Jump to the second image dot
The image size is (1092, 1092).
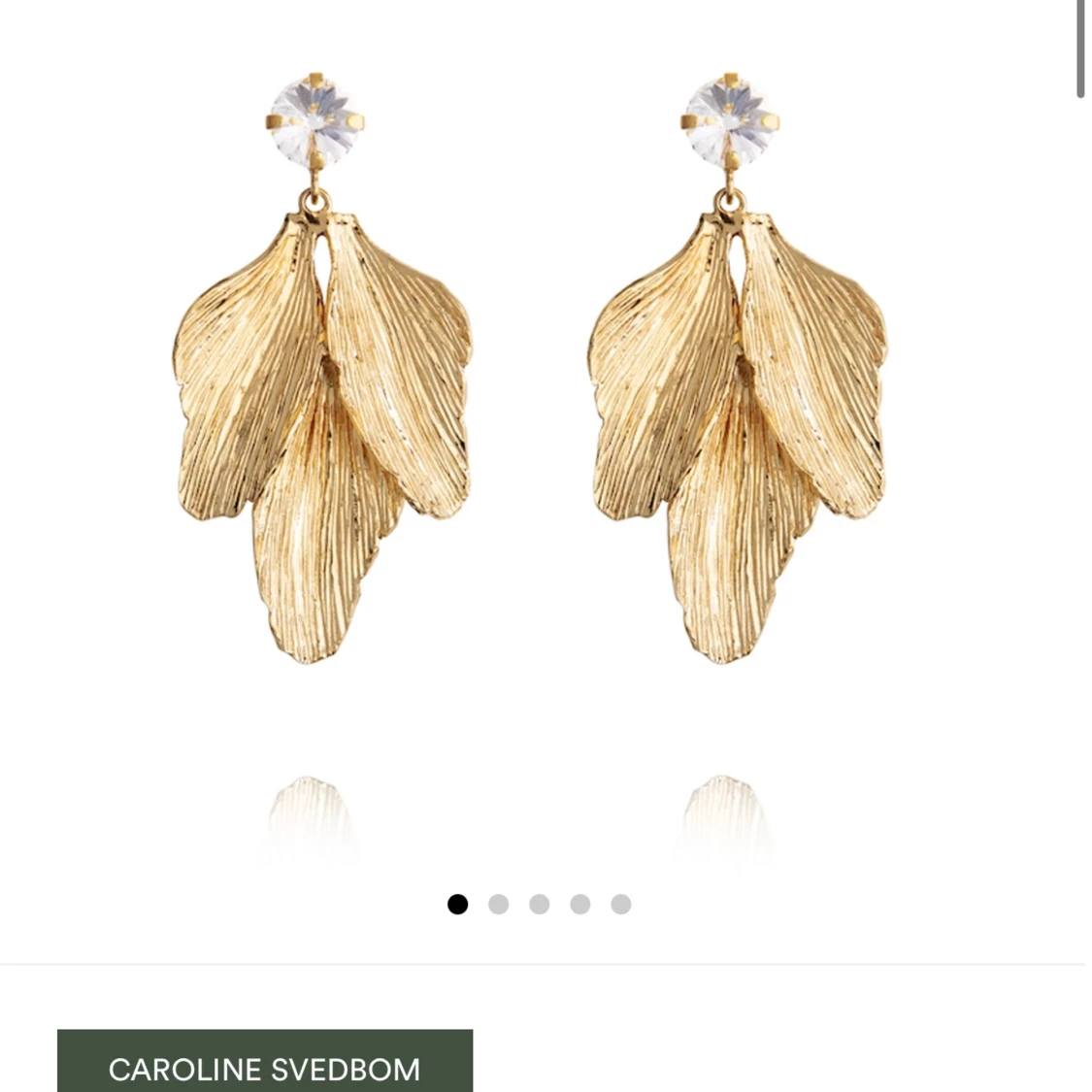click(499, 905)
